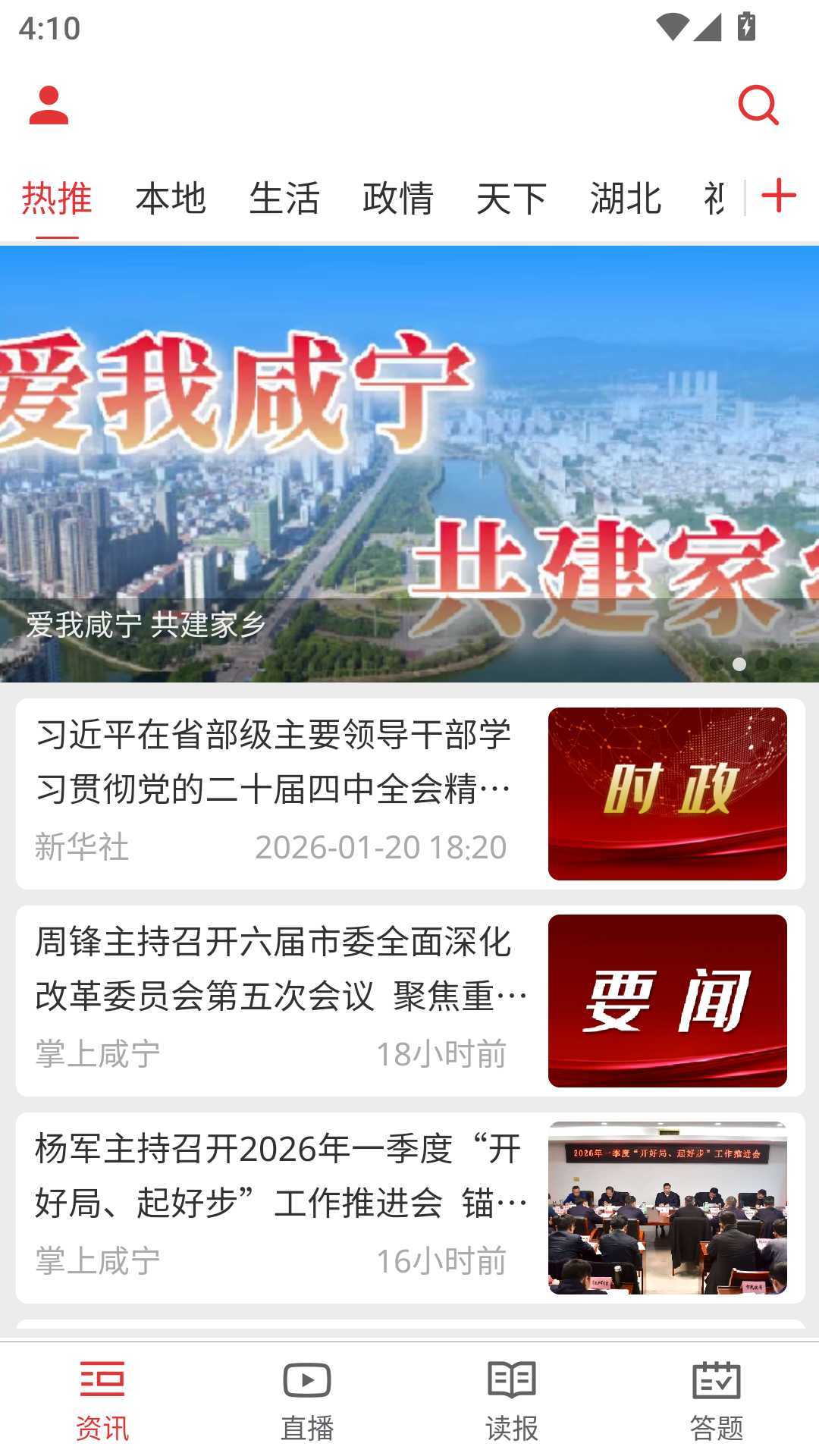Image resolution: width=819 pixels, height=1456 pixels.
Task: Open the 天下 world news channel
Action: 512,197
